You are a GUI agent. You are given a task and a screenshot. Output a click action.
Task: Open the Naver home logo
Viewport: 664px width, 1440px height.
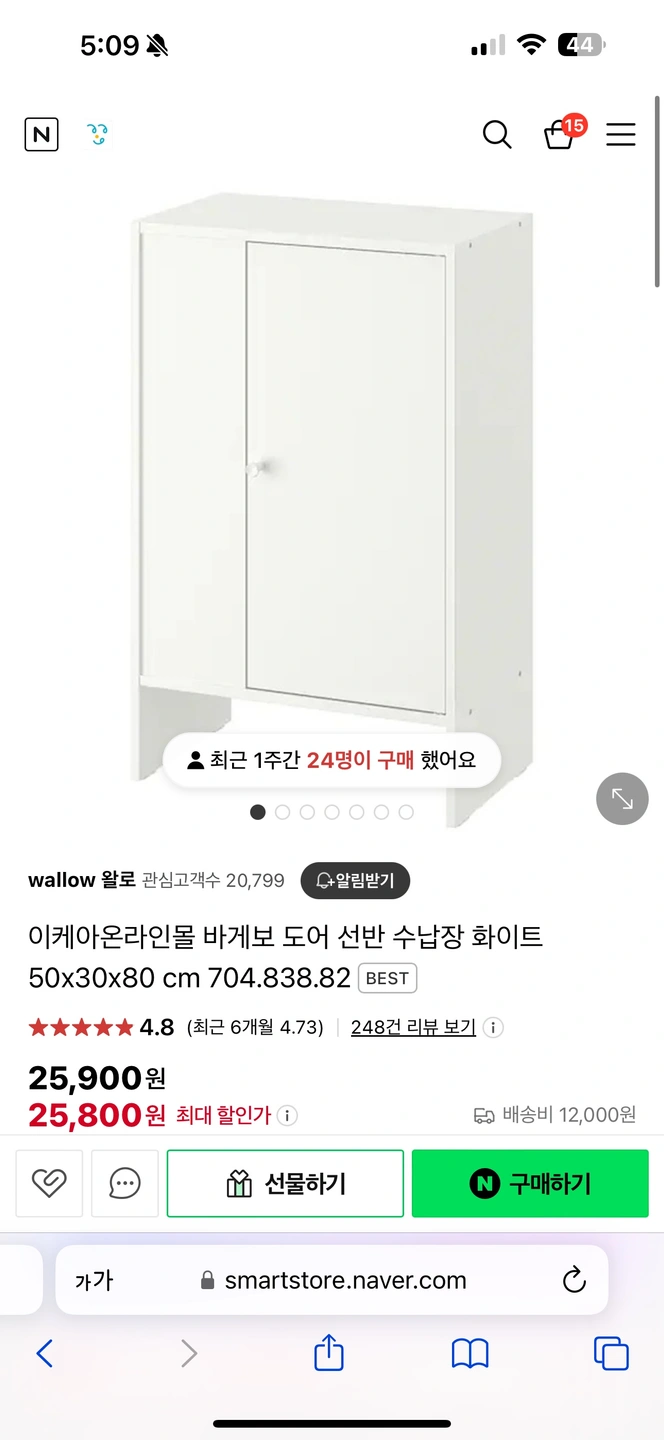tap(42, 134)
